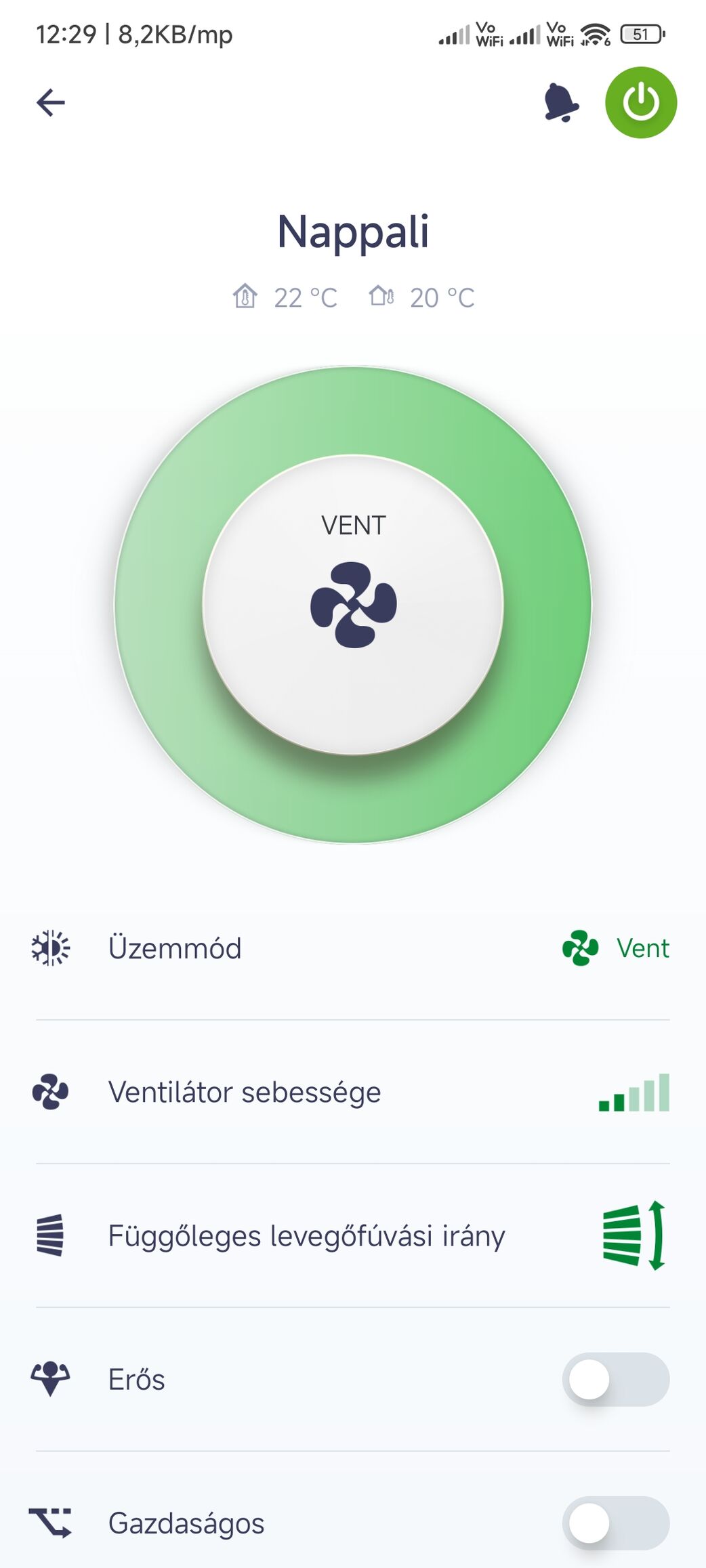The image size is (706, 1568).
Task: Tap the green power button
Action: point(641,102)
